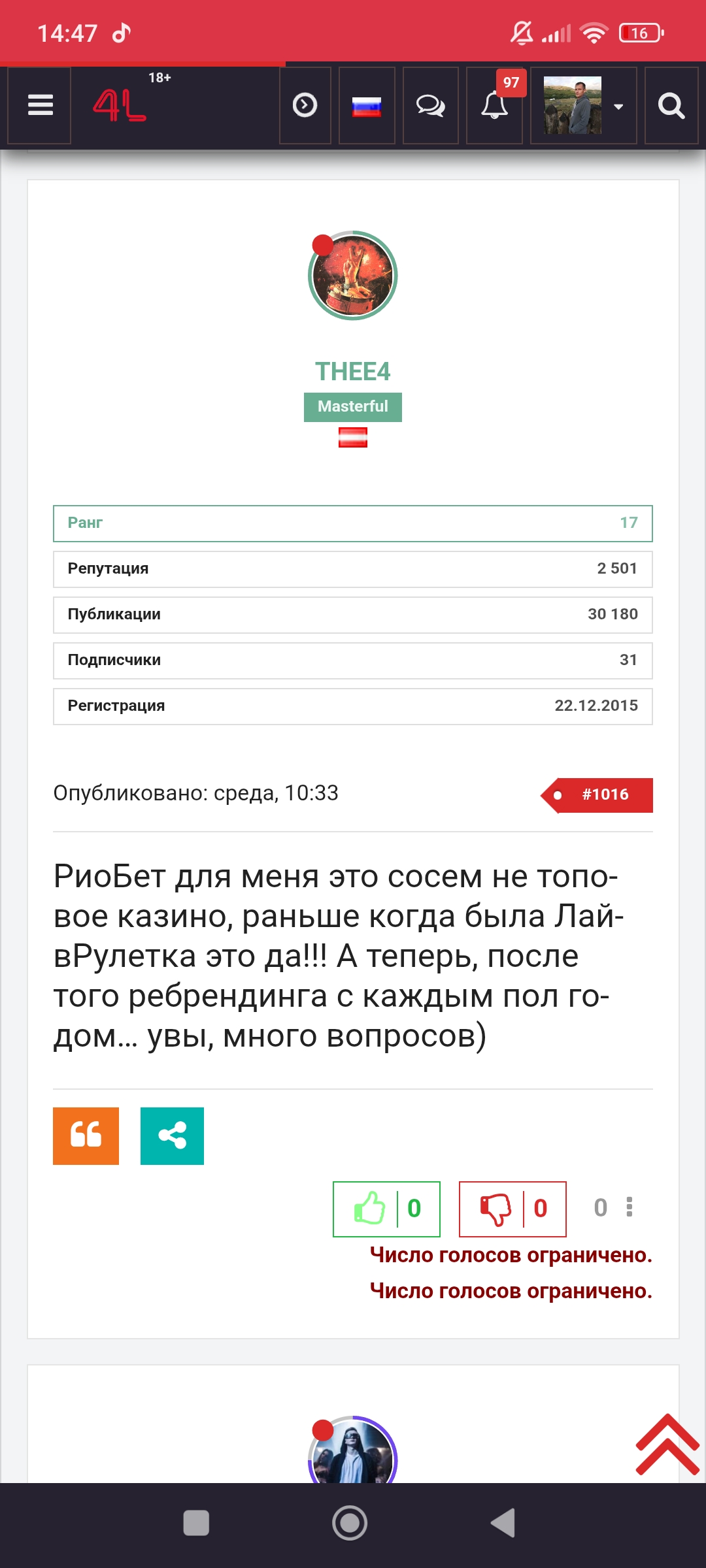The height and width of the screenshot is (1568, 706).
Task: Open THEE4's profile name link
Action: pyautogui.click(x=353, y=372)
